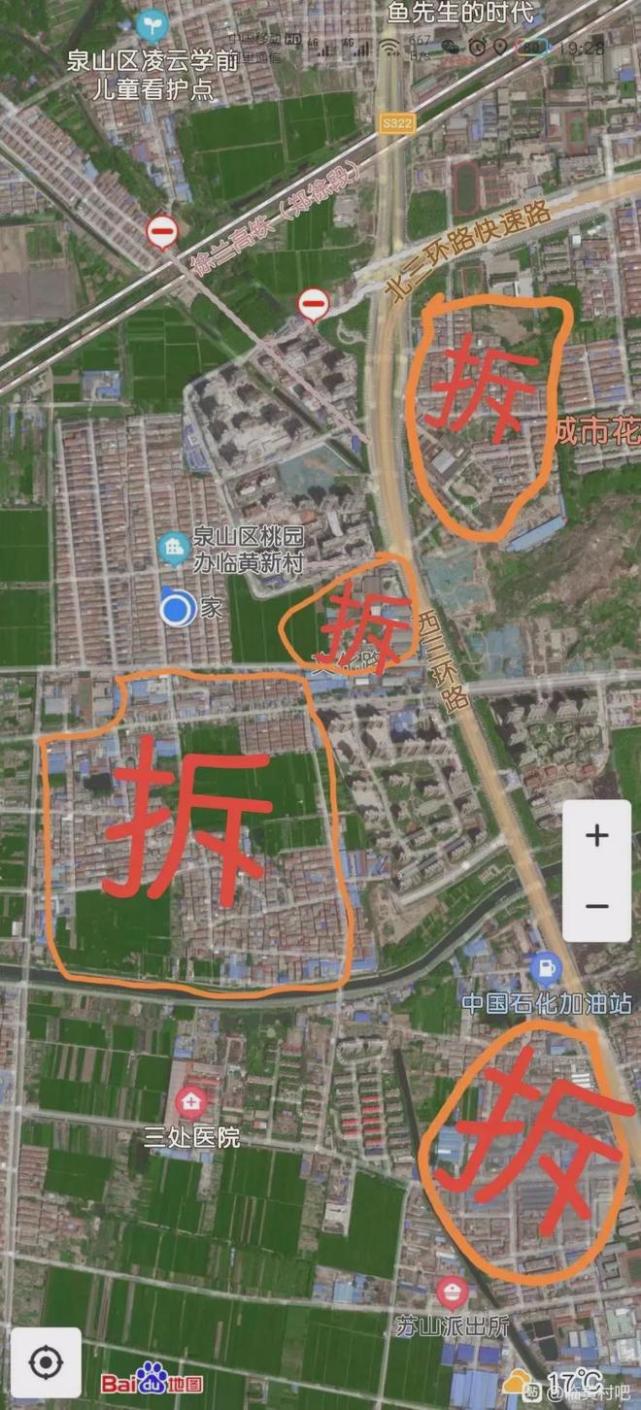The width and height of the screenshot is (641, 1410).
Task: Select the 中国石化加油站 gas station marker
Action: tap(546, 967)
